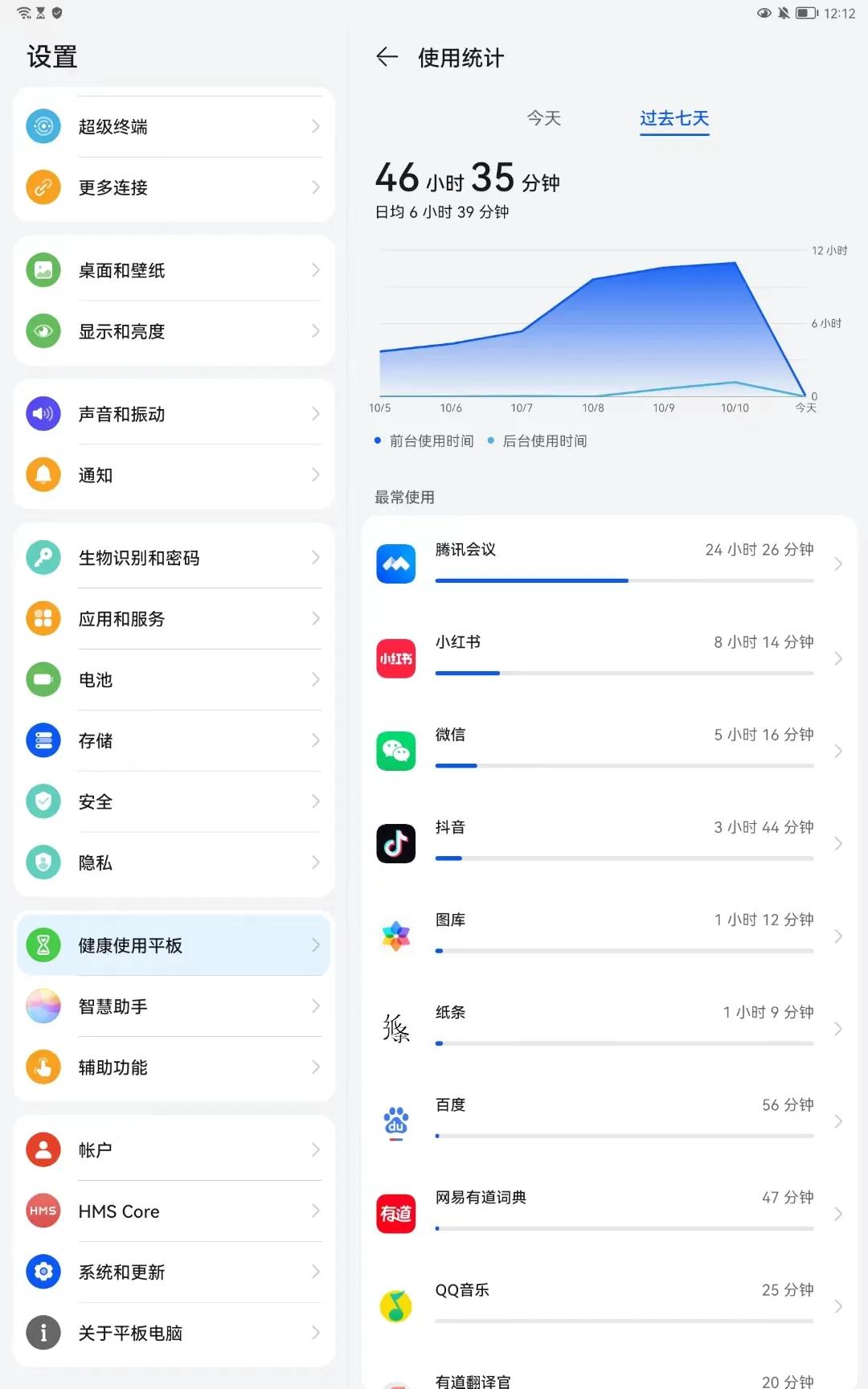Expand the 存储 storage settings row

point(173,740)
